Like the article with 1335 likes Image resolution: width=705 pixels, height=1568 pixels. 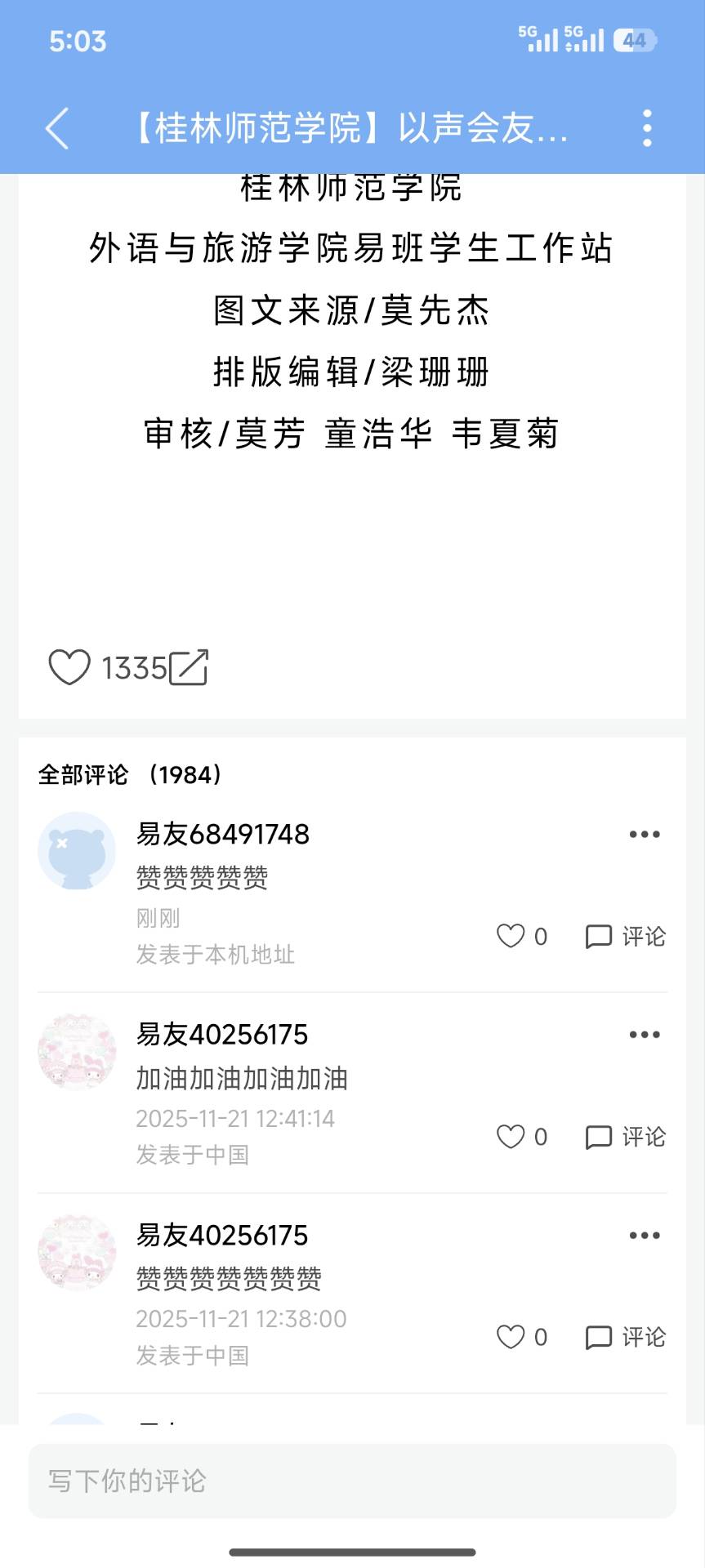(69, 667)
